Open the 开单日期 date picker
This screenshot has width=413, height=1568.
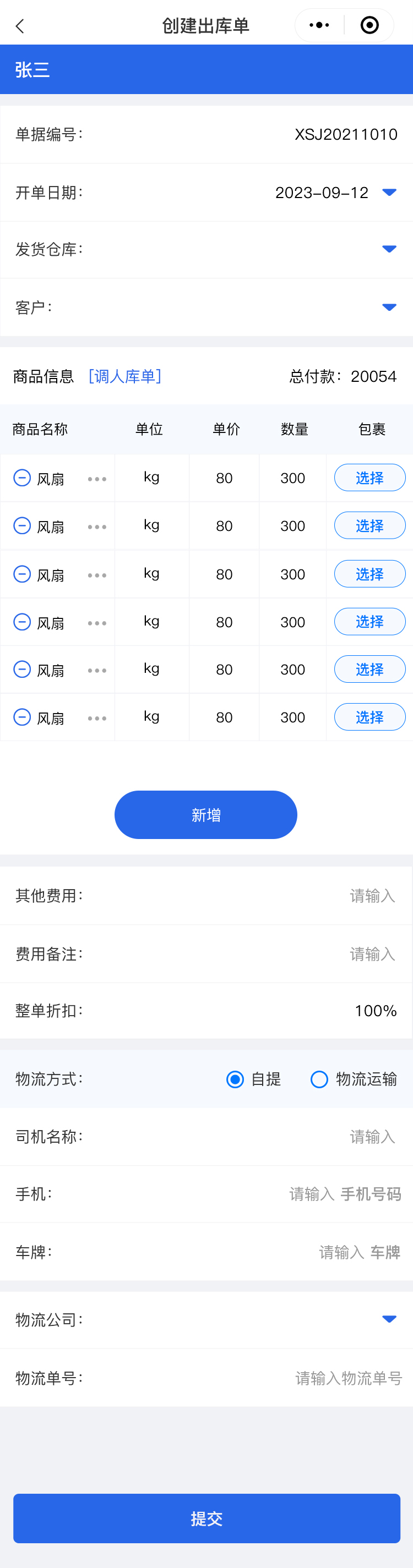(389, 193)
